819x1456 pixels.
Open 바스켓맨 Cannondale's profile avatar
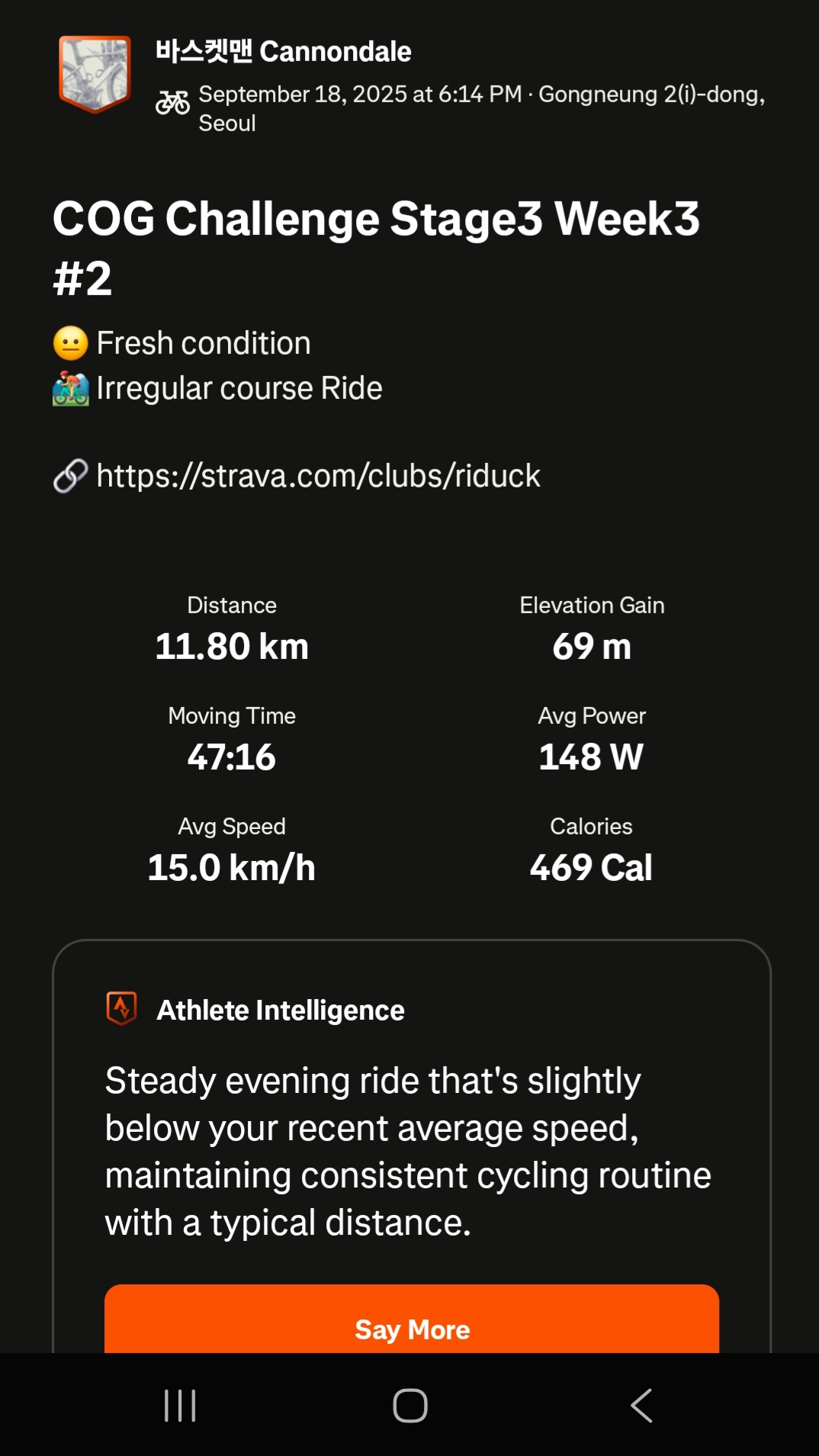click(95, 74)
